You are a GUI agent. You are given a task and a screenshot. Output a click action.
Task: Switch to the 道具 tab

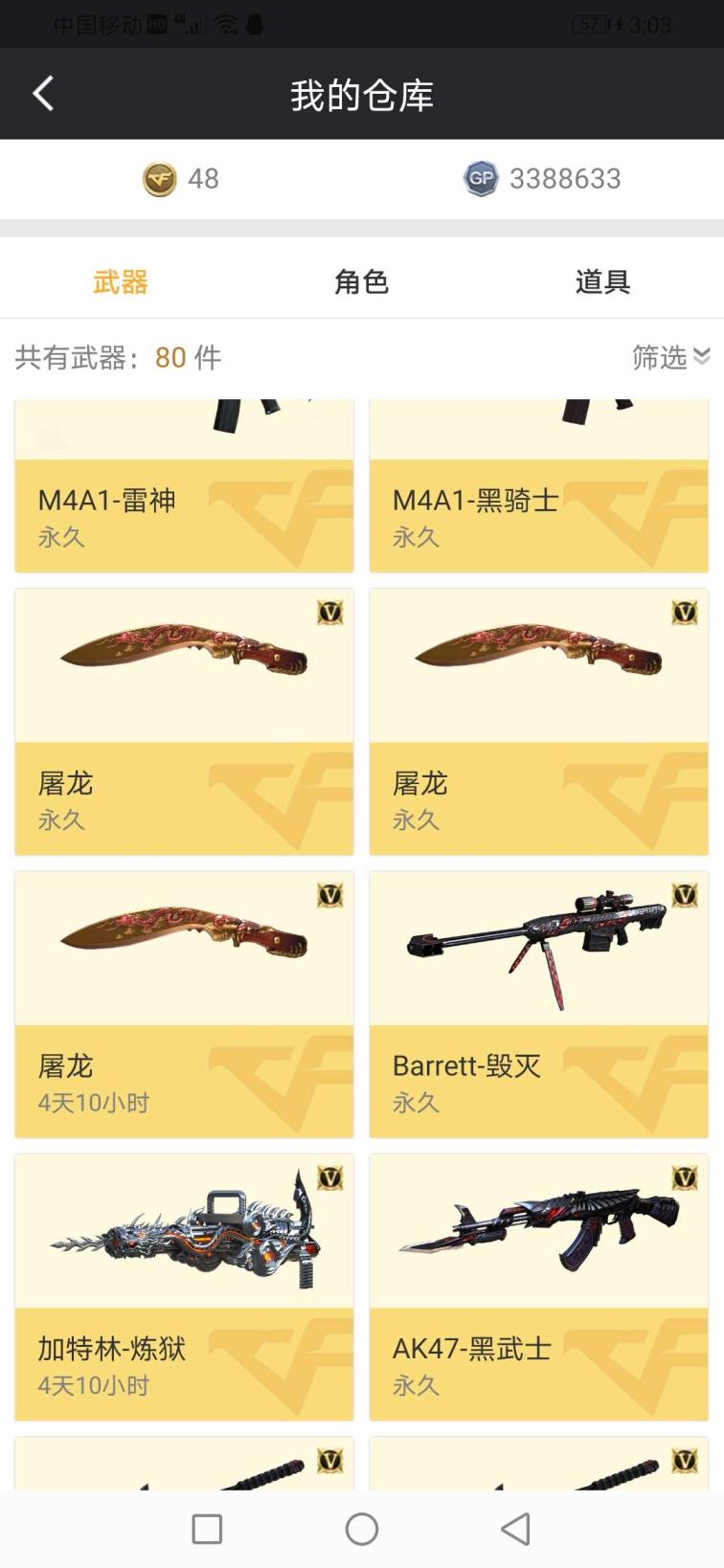coord(601,281)
